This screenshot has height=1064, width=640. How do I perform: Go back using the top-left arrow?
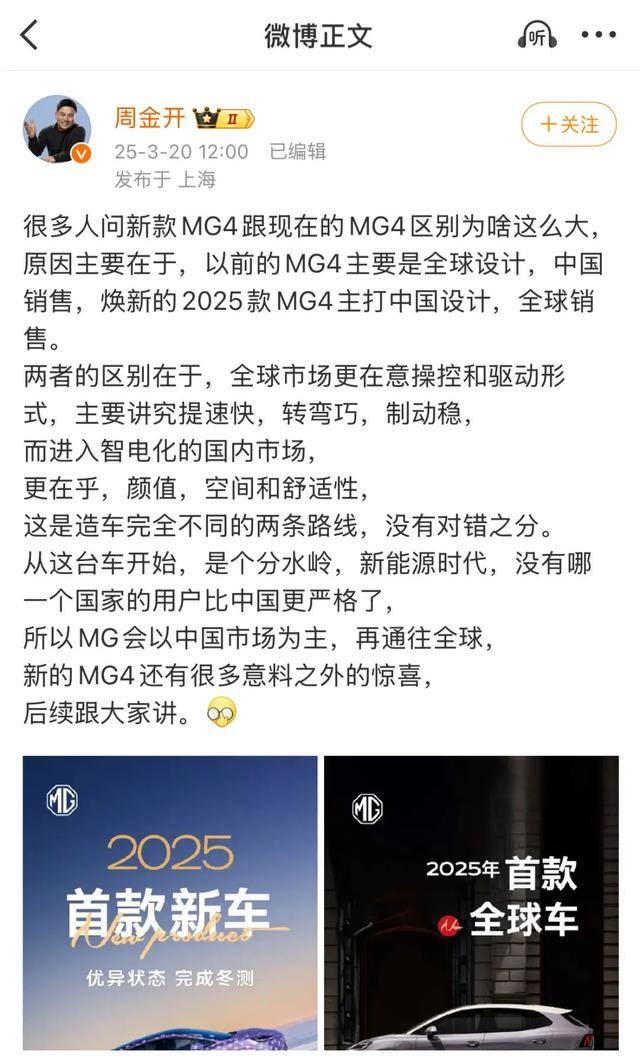click(x=29, y=35)
